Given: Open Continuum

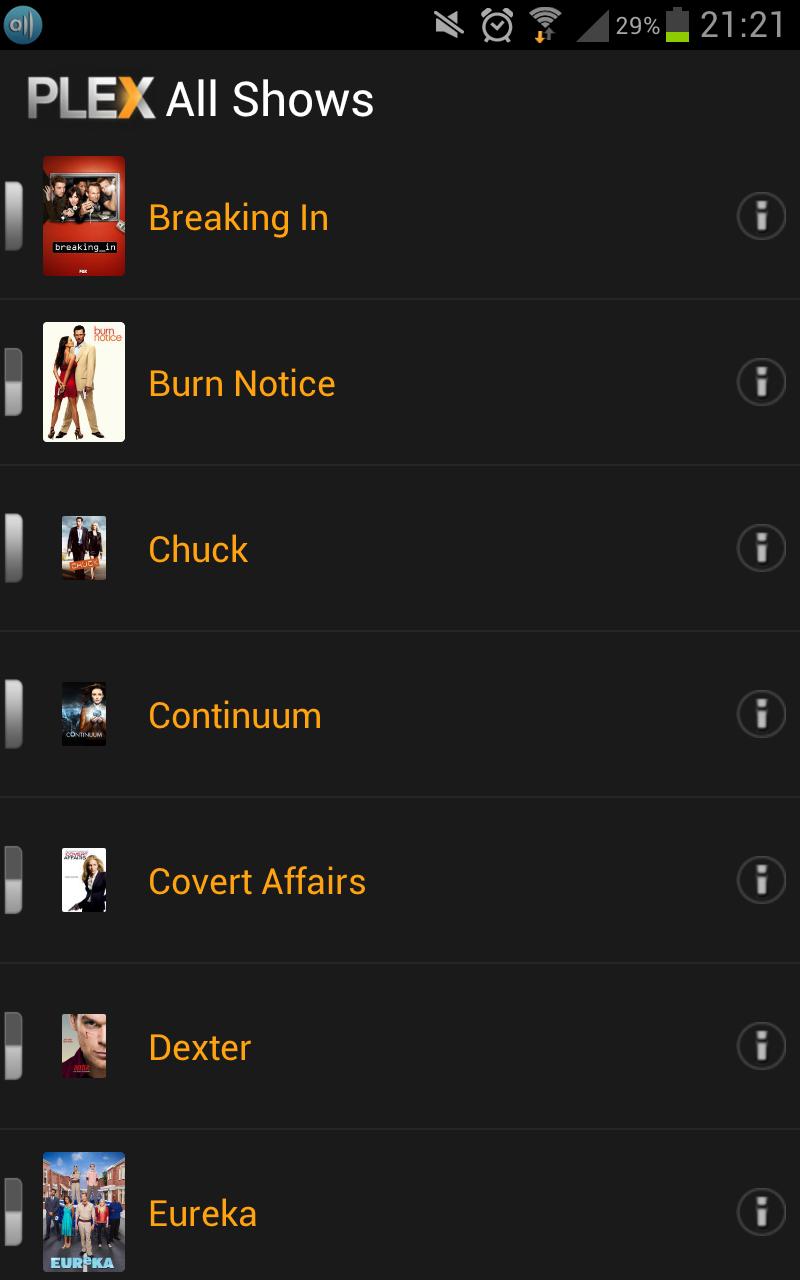Looking at the screenshot, I should [400, 714].
